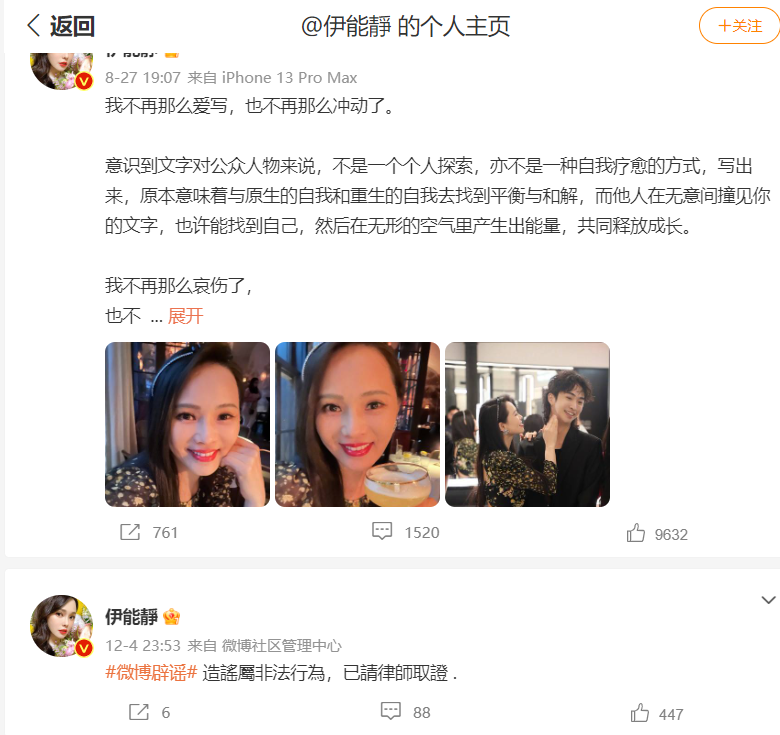The height and width of the screenshot is (735, 780).
Task: Open the second photo with the drink
Action: click(x=357, y=424)
